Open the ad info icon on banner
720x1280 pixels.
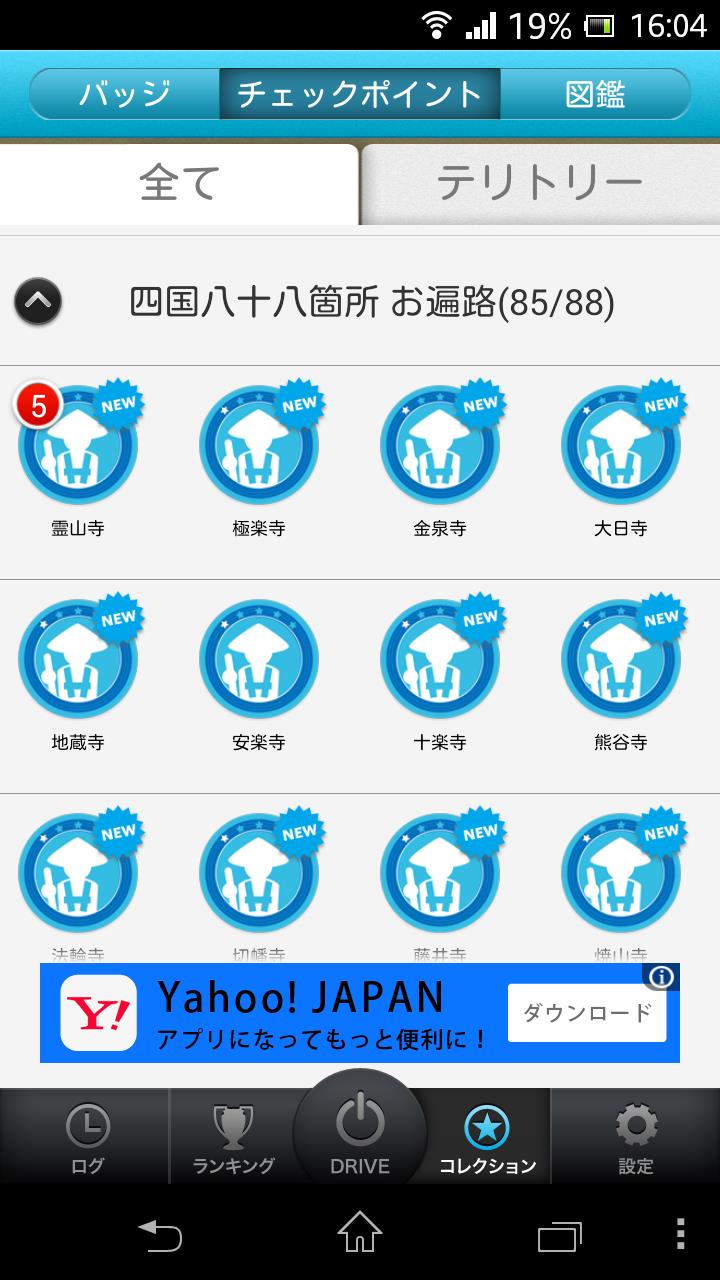point(662,976)
